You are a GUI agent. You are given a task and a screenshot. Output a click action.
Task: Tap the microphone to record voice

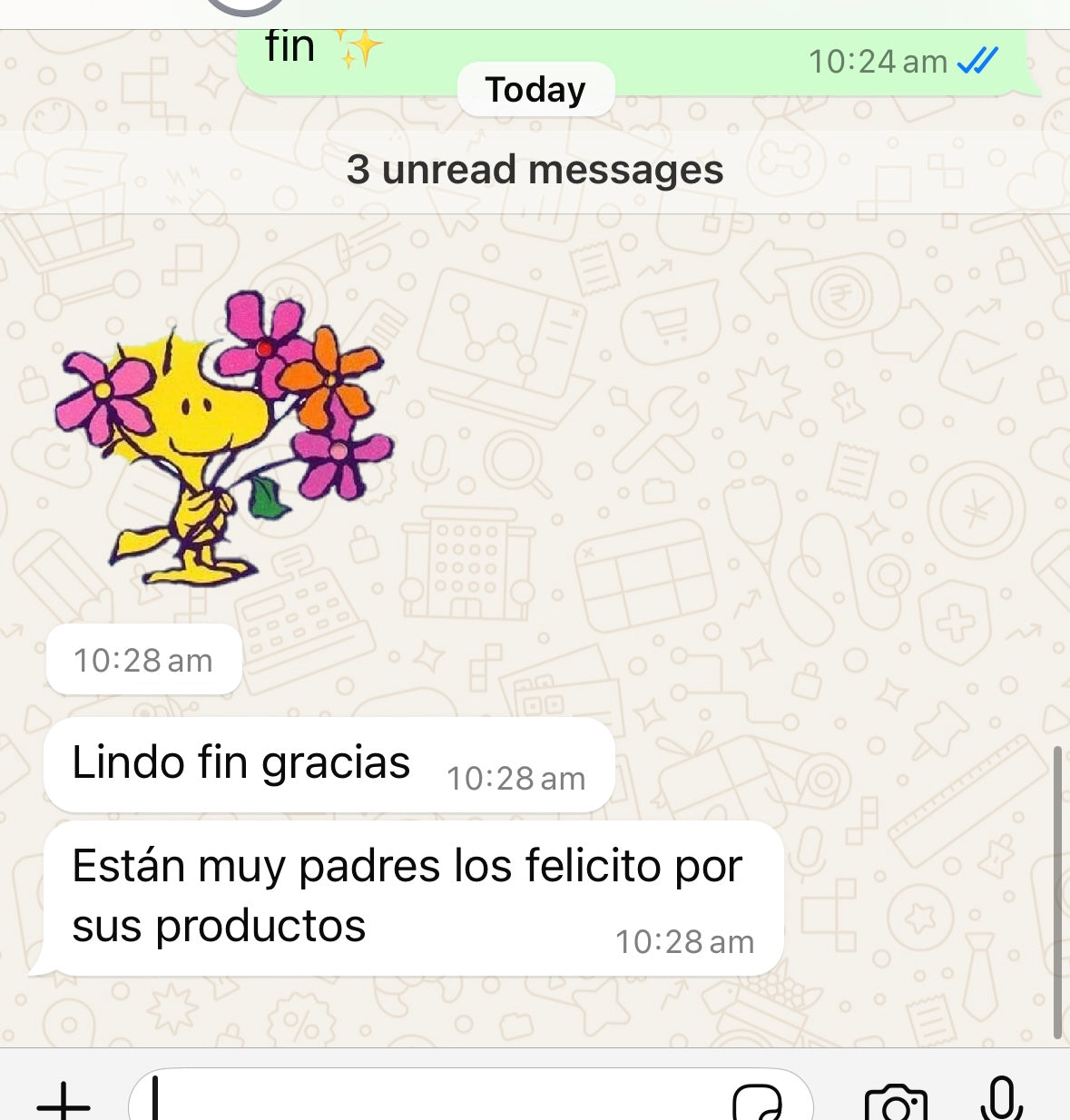tap(1002, 1099)
